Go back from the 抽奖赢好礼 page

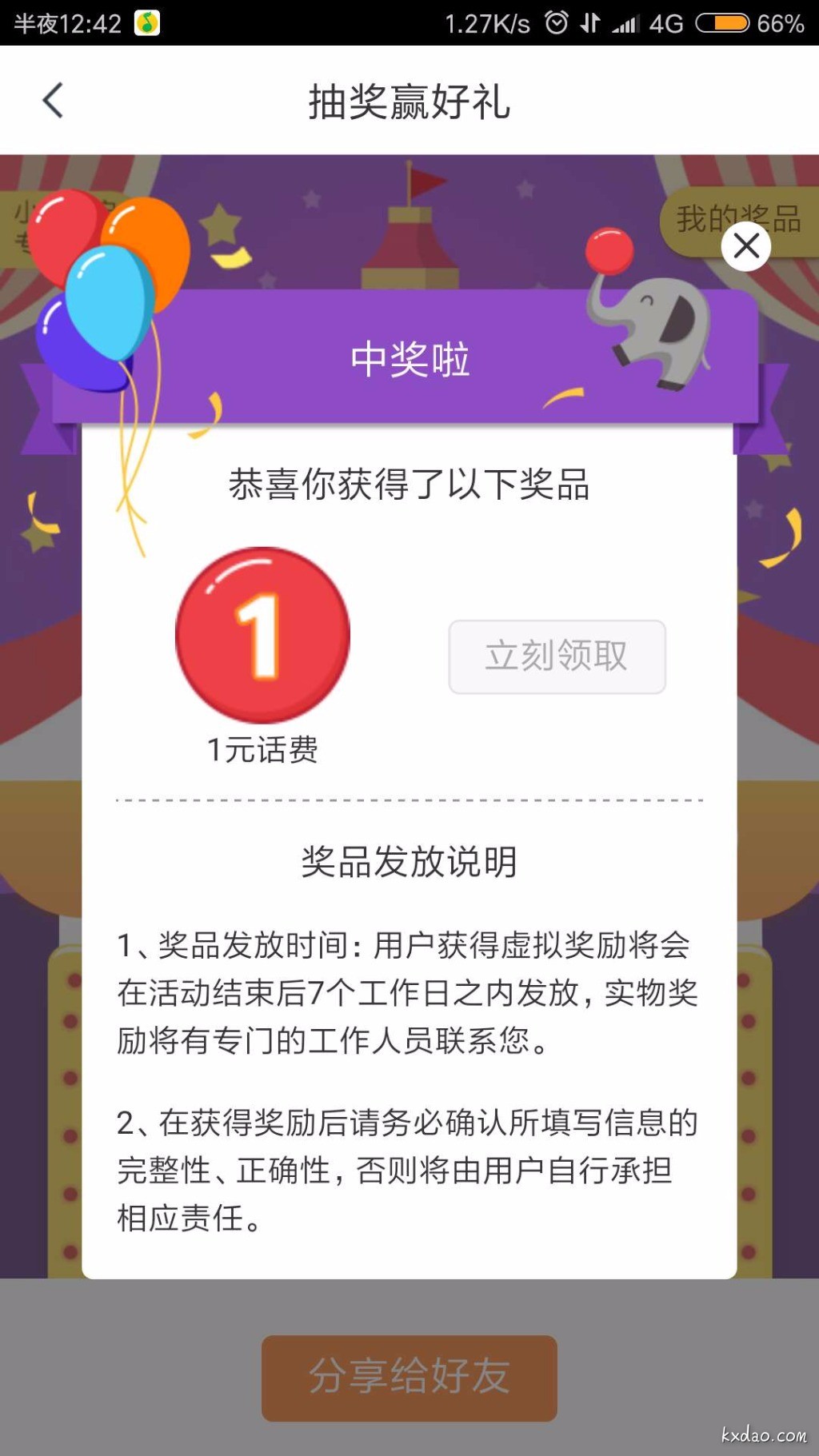click(x=53, y=101)
